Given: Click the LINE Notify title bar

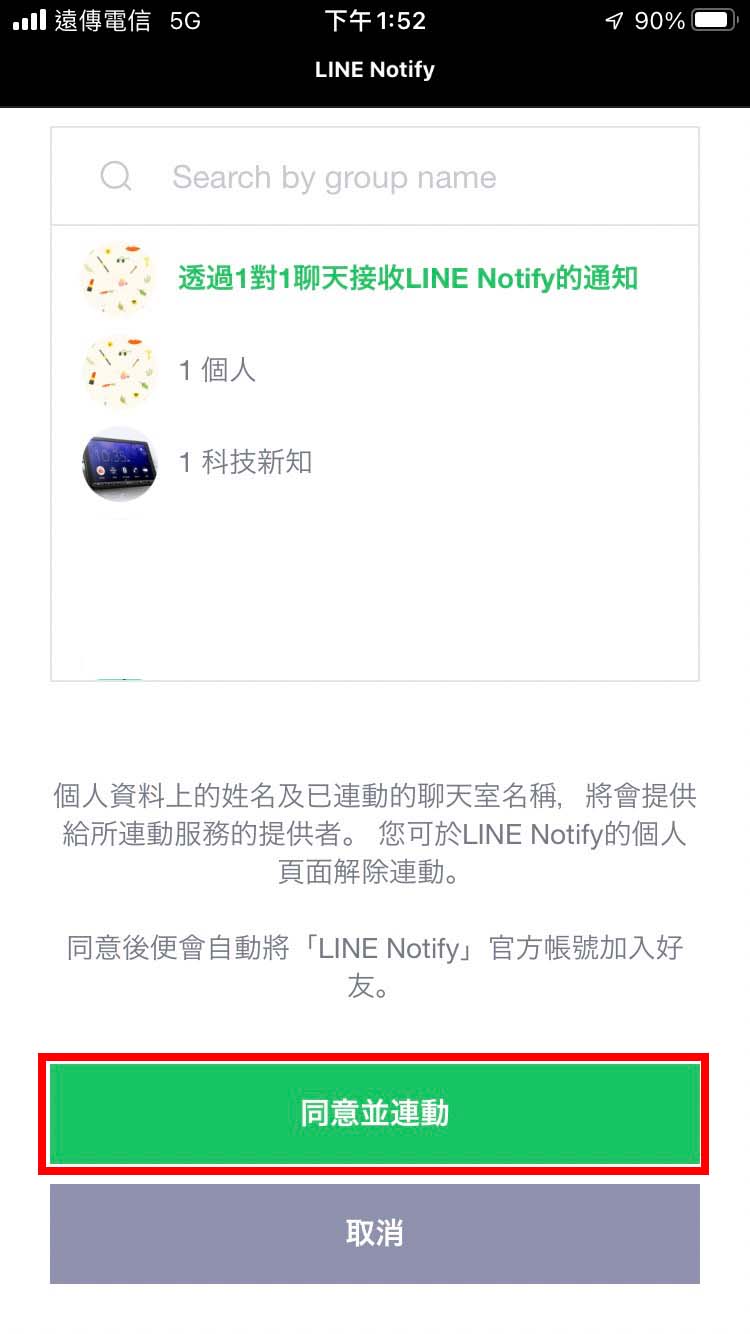Looking at the screenshot, I should coord(375,69).
